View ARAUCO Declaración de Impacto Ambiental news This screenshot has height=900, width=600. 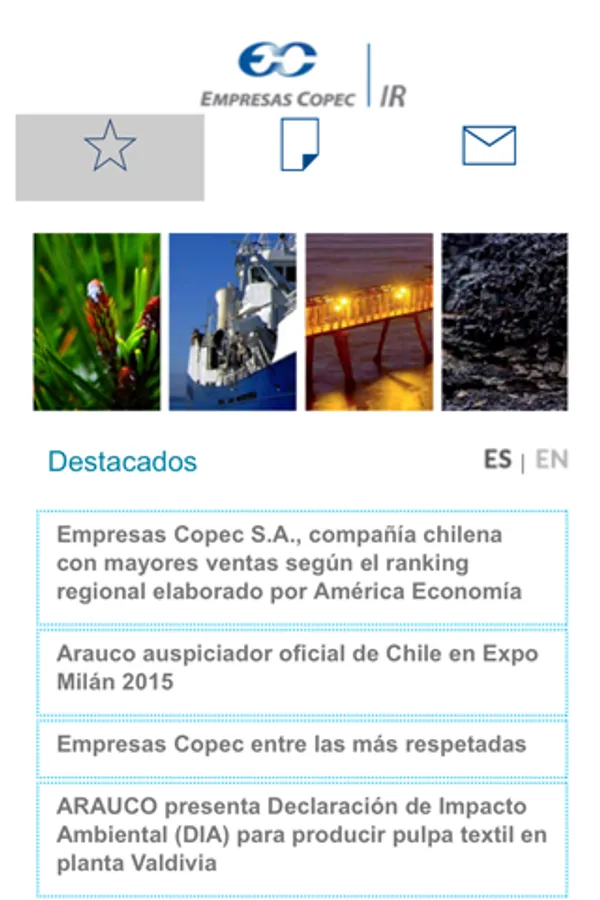click(x=301, y=837)
